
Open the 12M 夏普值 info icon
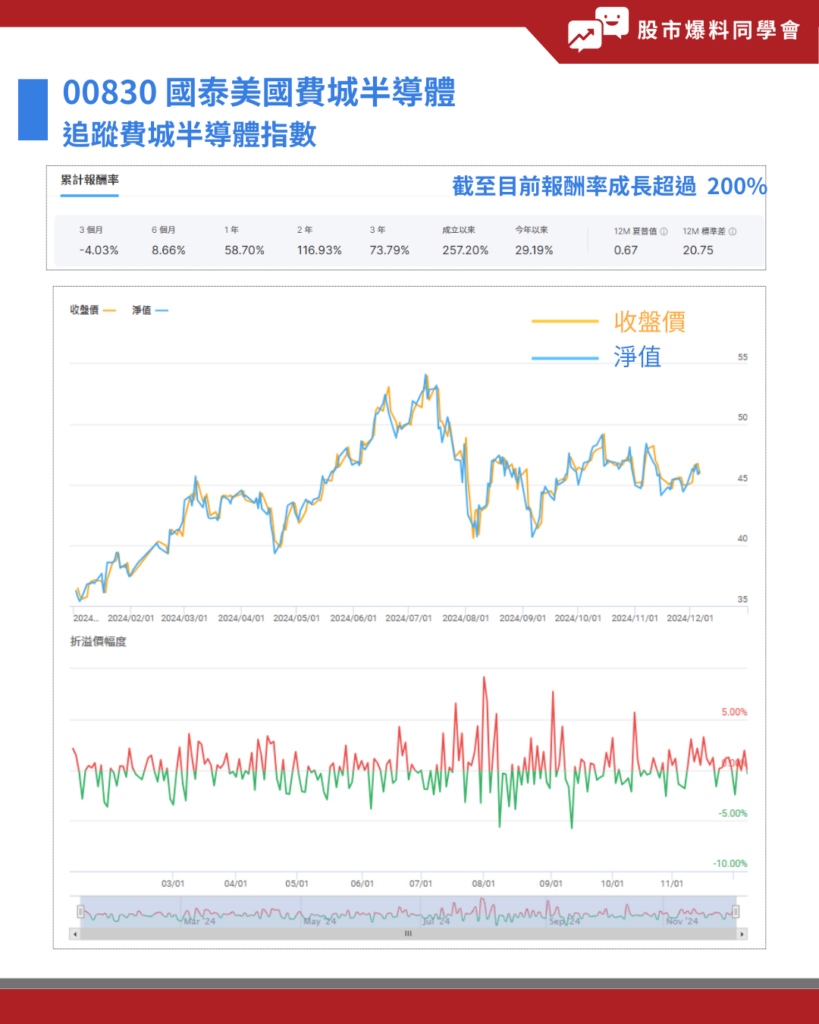(663, 231)
